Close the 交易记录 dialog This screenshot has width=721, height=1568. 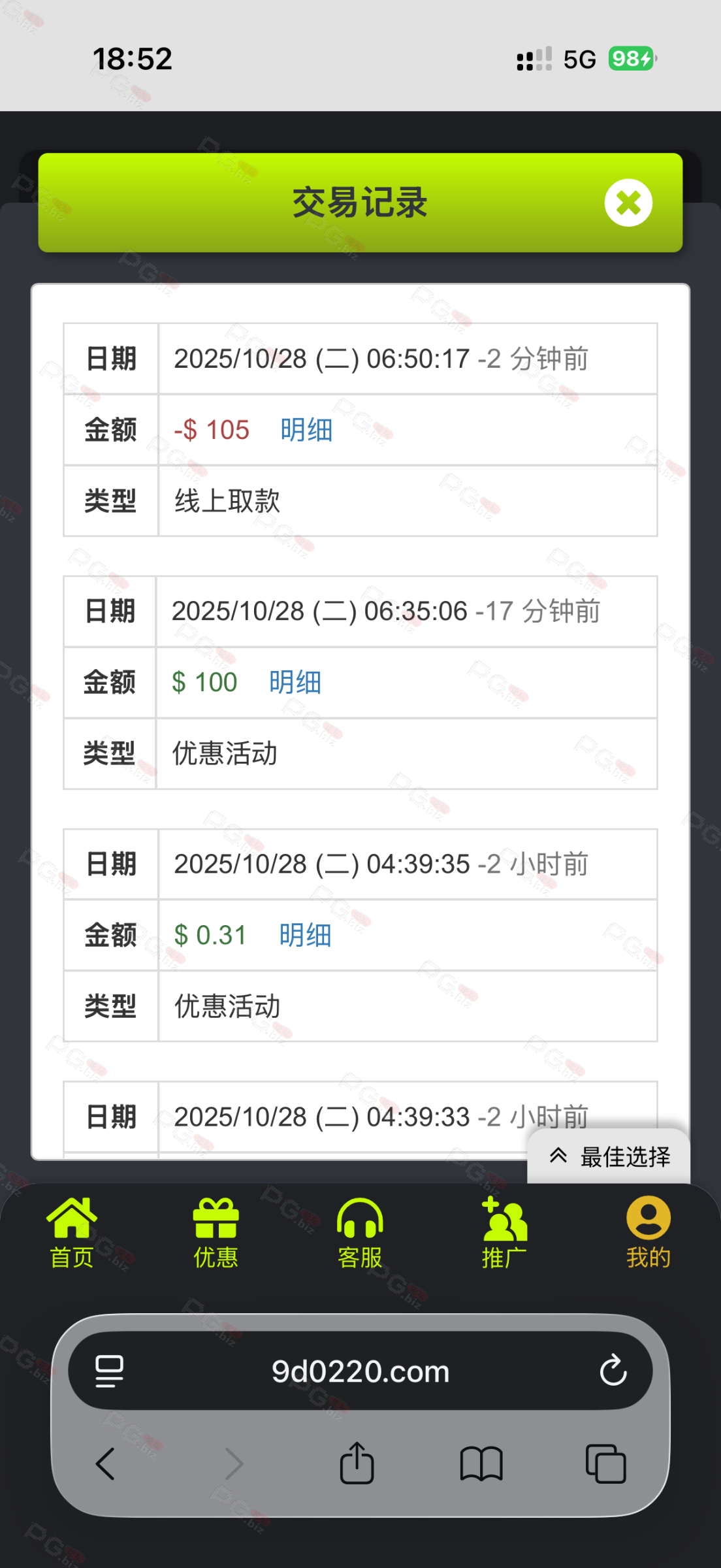tap(628, 203)
